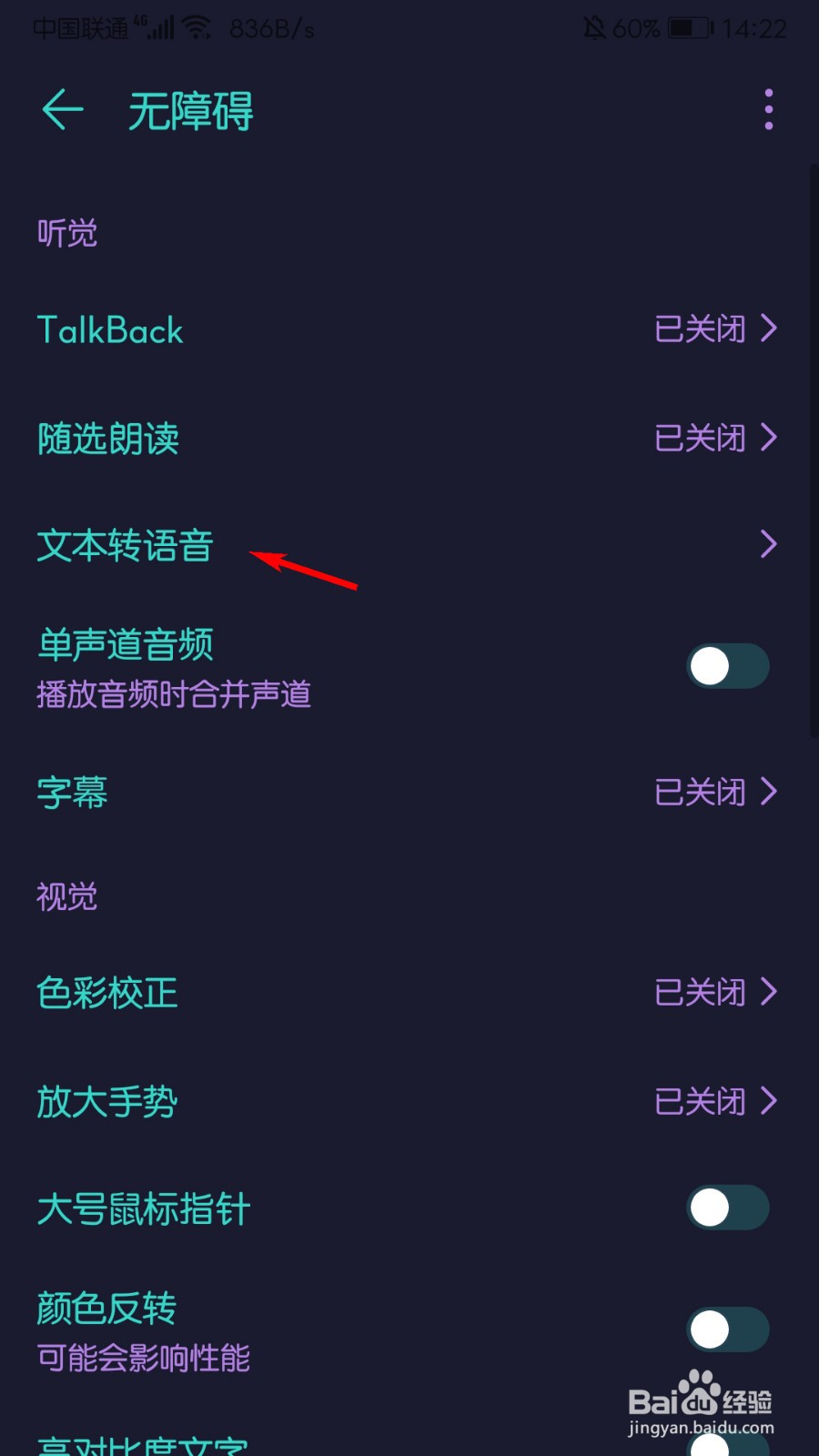Expand 字幕 settings with the arrow
This screenshot has width=819, height=1456.
pyautogui.click(x=769, y=793)
